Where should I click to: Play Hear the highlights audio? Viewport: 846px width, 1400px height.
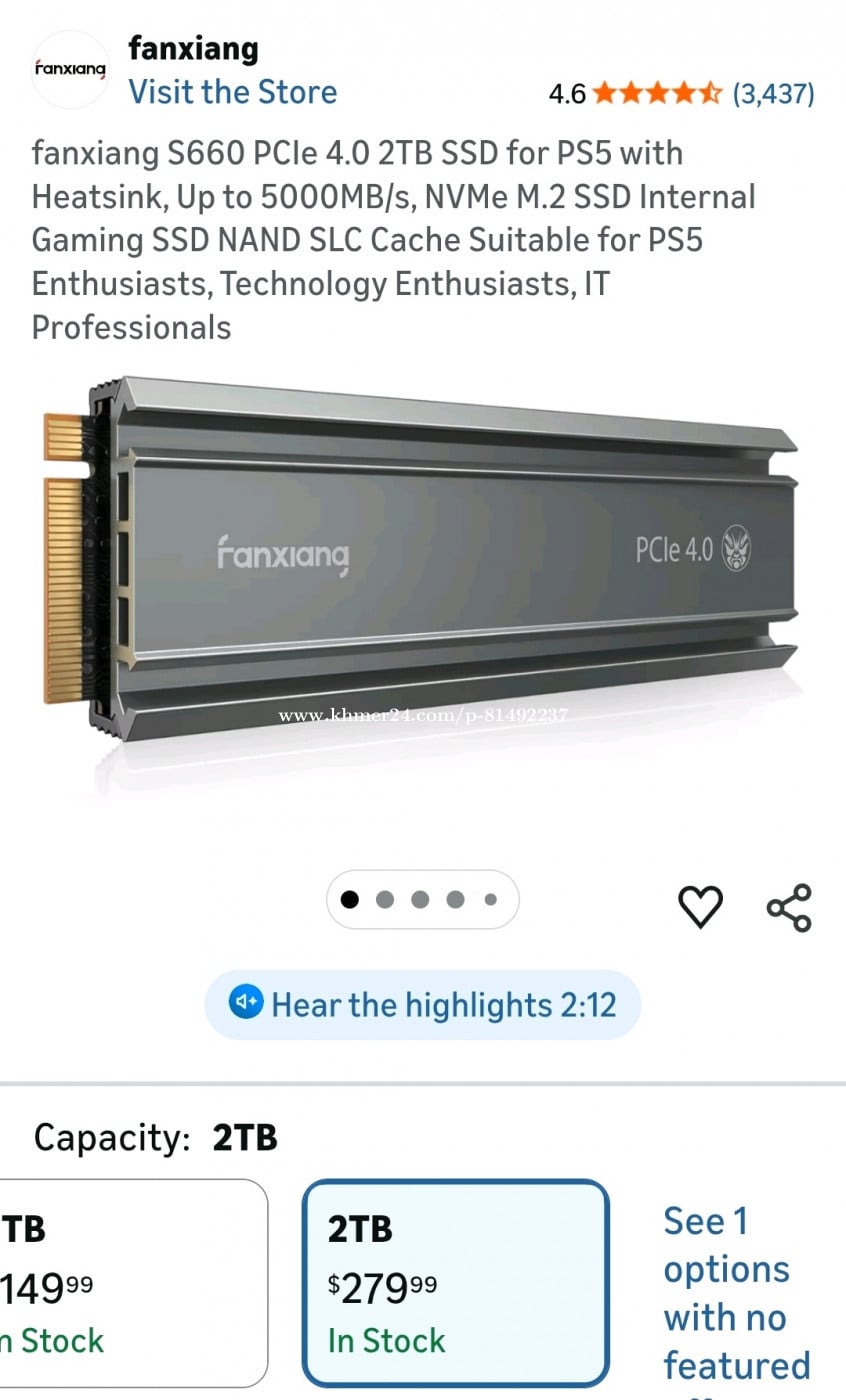422,1004
